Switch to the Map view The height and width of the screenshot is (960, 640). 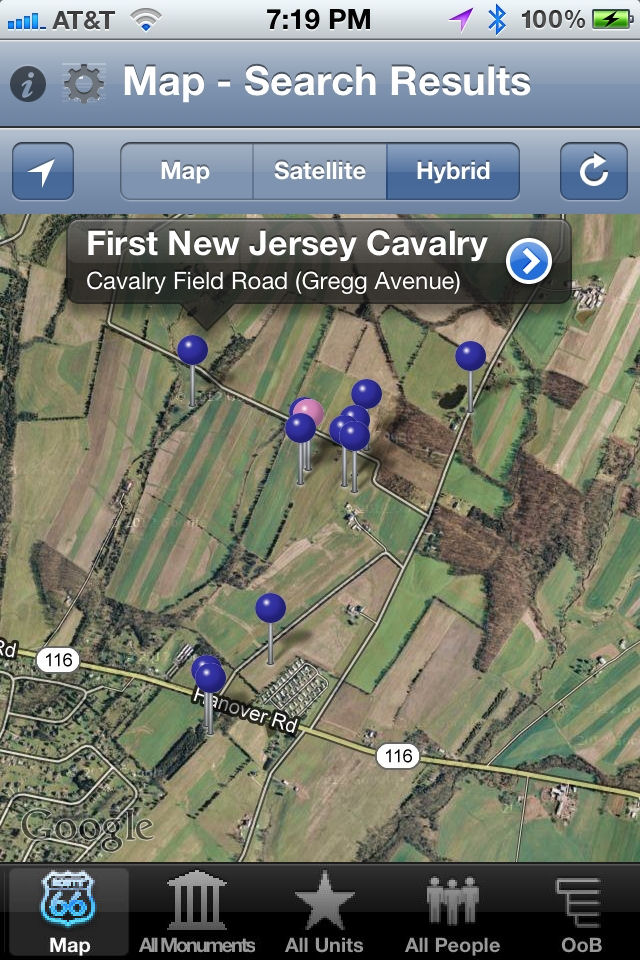click(x=185, y=172)
